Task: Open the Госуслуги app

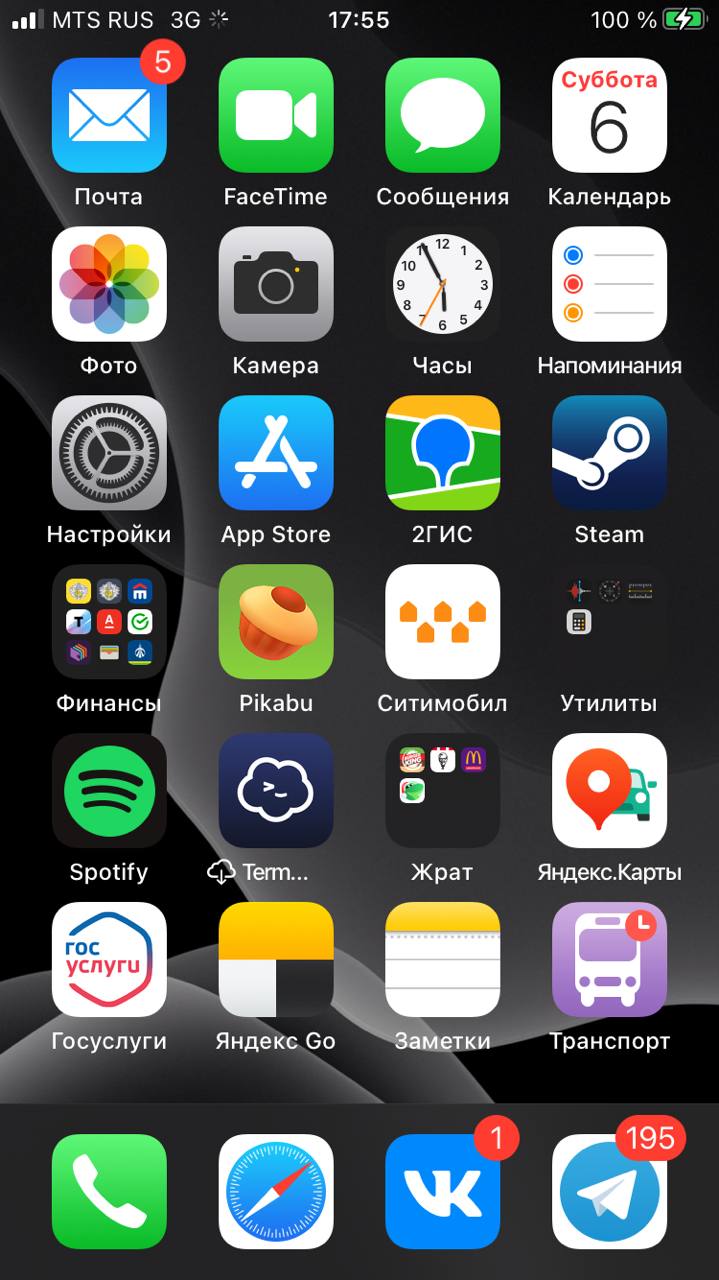Action: coord(109,960)
